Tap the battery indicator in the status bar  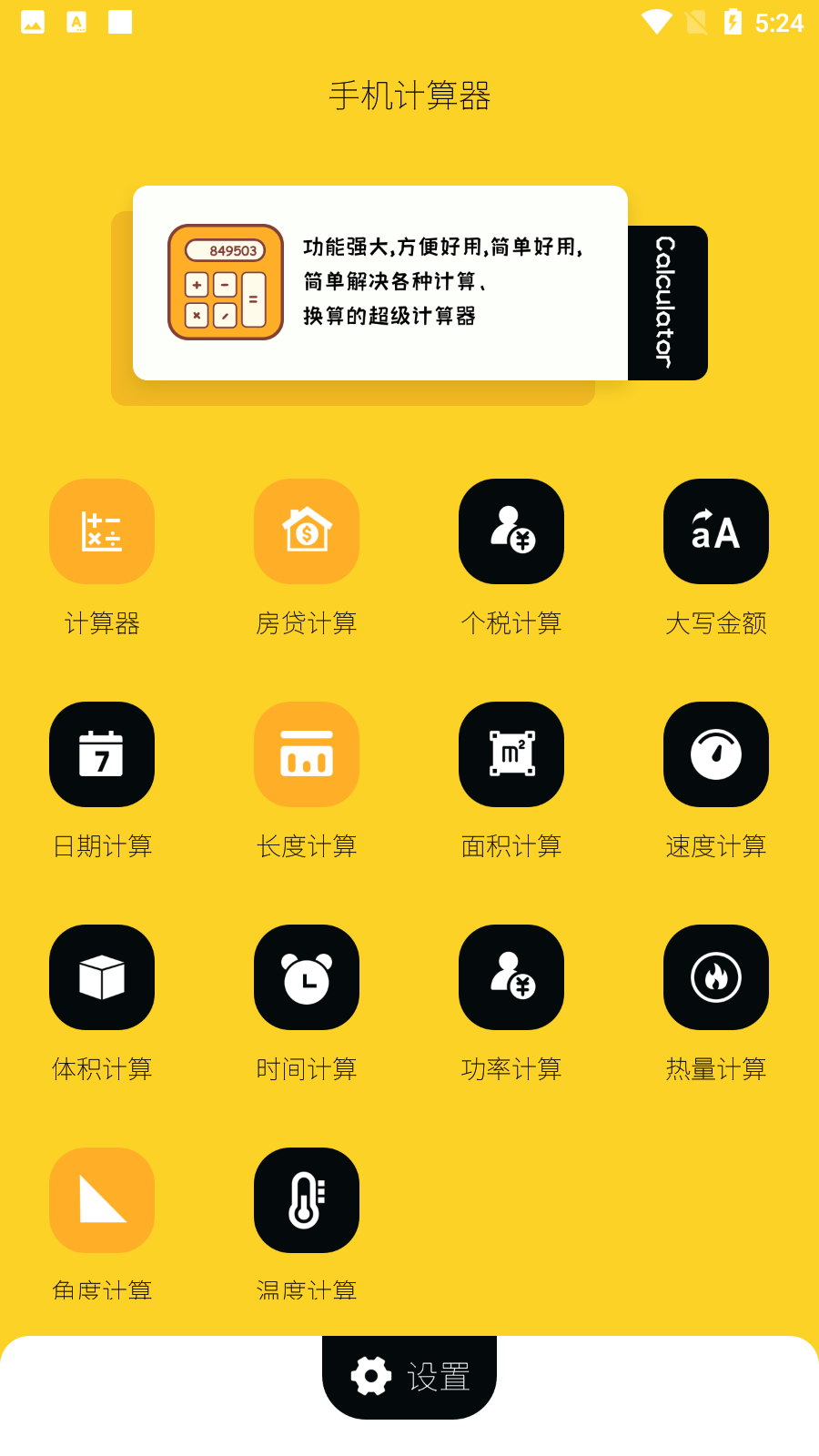(733, 22)
